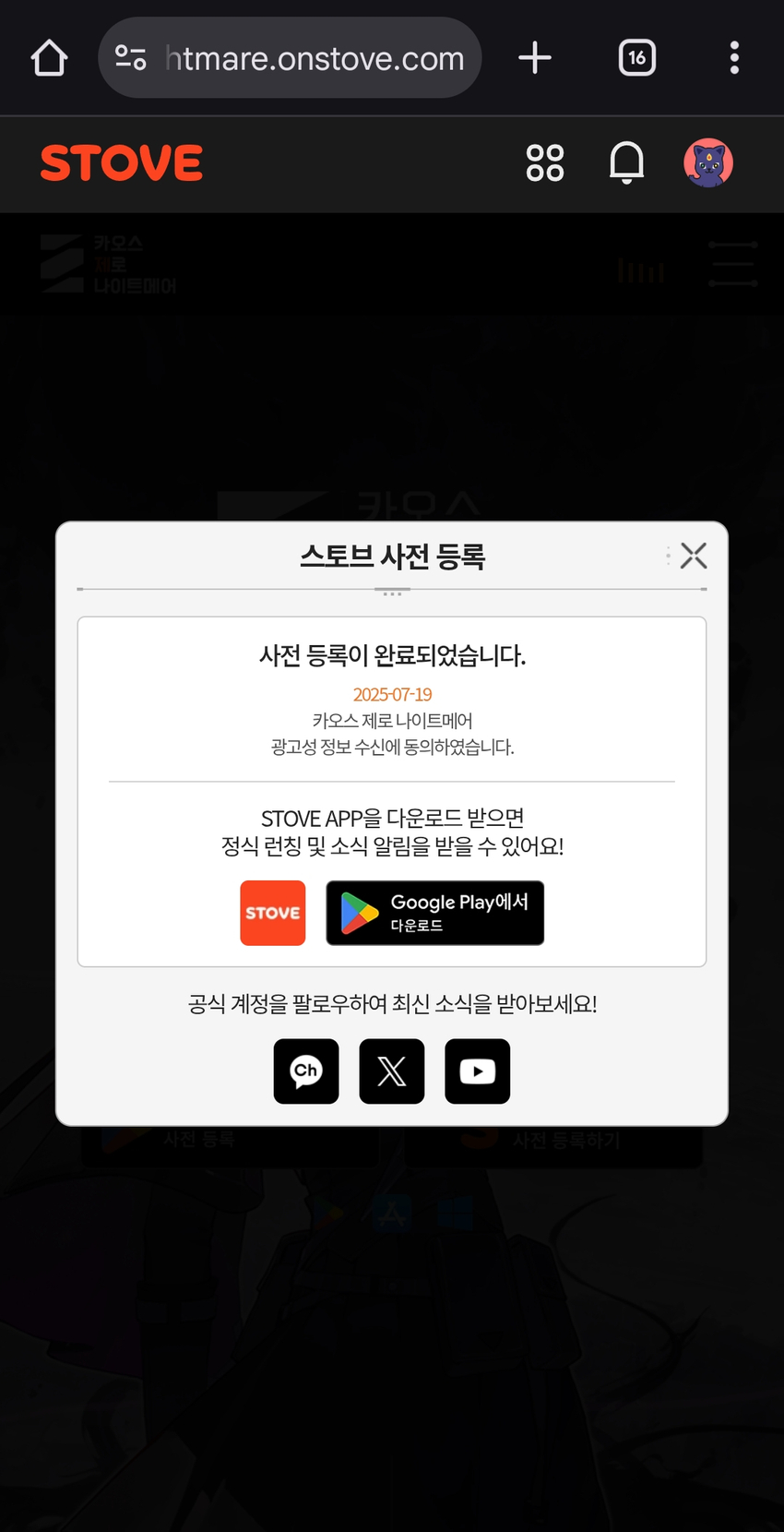The height and width of the screenshot is (1532, 784).
Task: Go to the browser home page
Action: tap(49, 58)
